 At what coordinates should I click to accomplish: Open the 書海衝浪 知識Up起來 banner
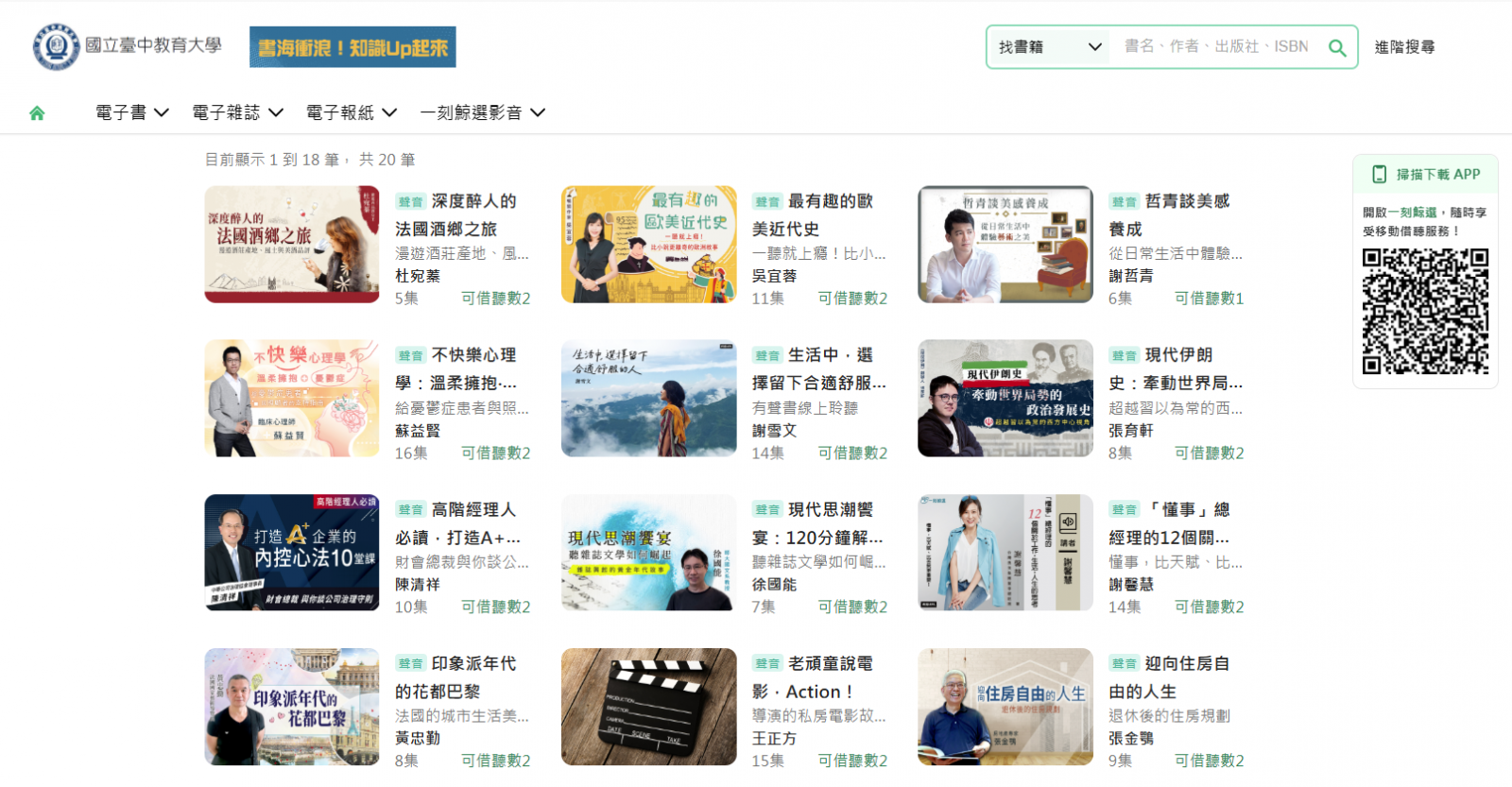[352, 47]
